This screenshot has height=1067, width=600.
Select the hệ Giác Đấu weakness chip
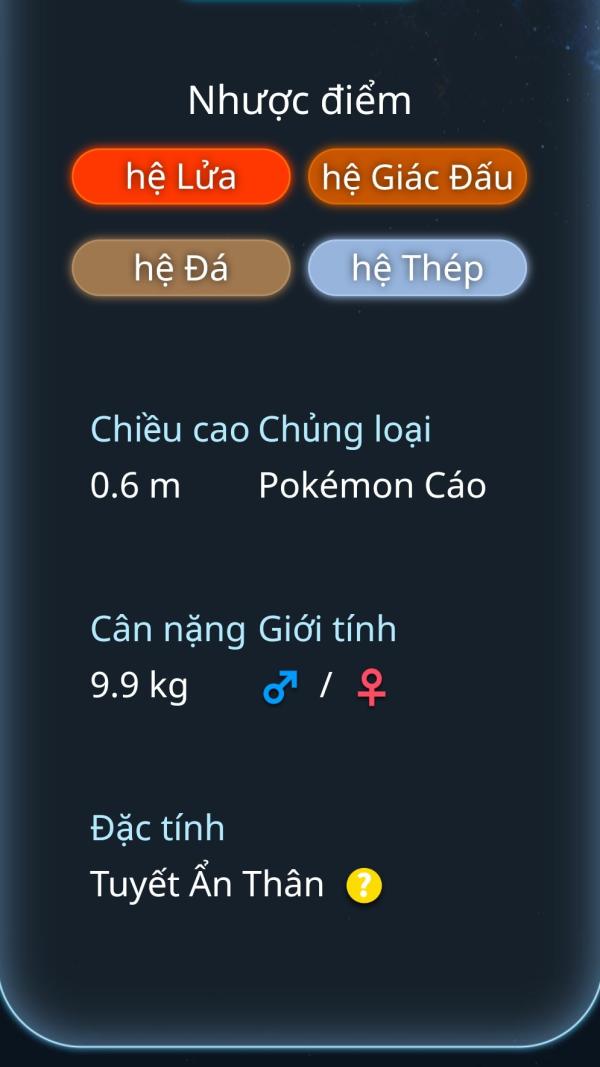(x=417, y=177)
